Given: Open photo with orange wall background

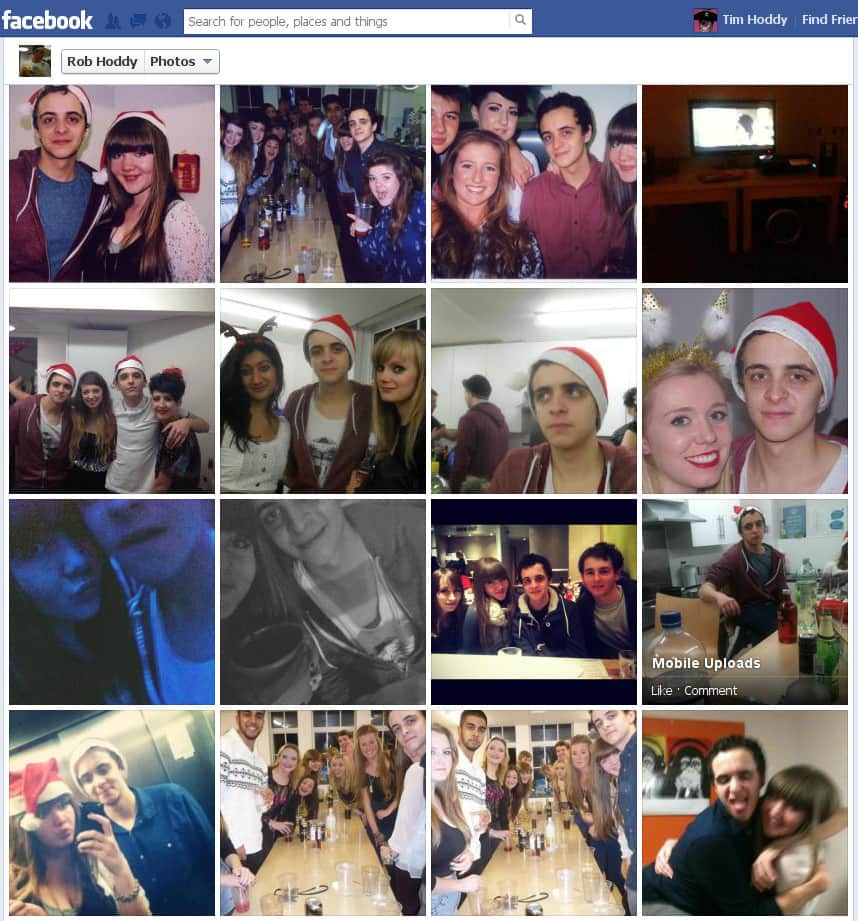Looking at the screenshot, I should click(x=744, y=812).
